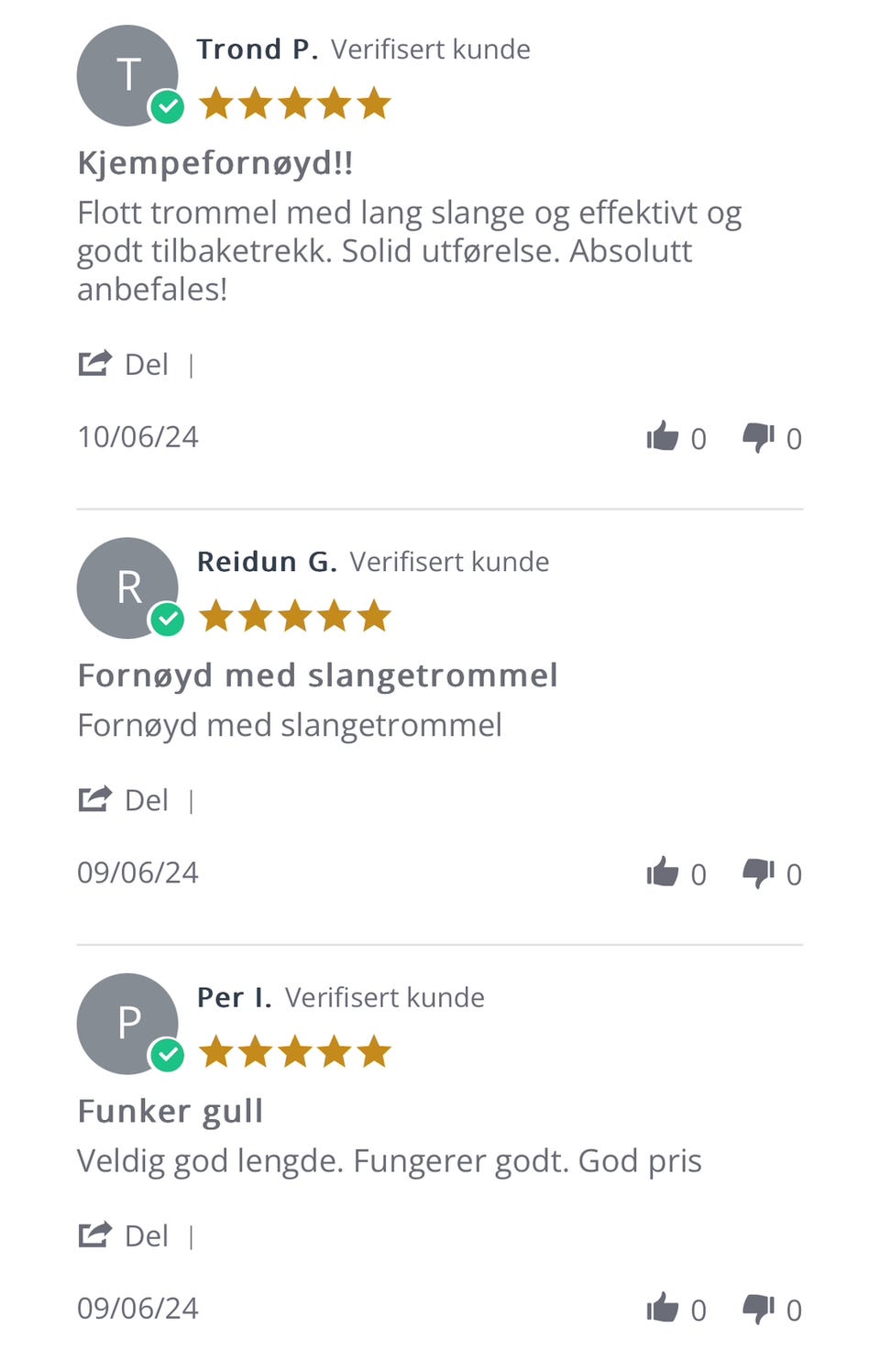The image size is (880, 1372).
Task: Click the verified badge on Trond P.'s avatar
Action: [169, 107]
